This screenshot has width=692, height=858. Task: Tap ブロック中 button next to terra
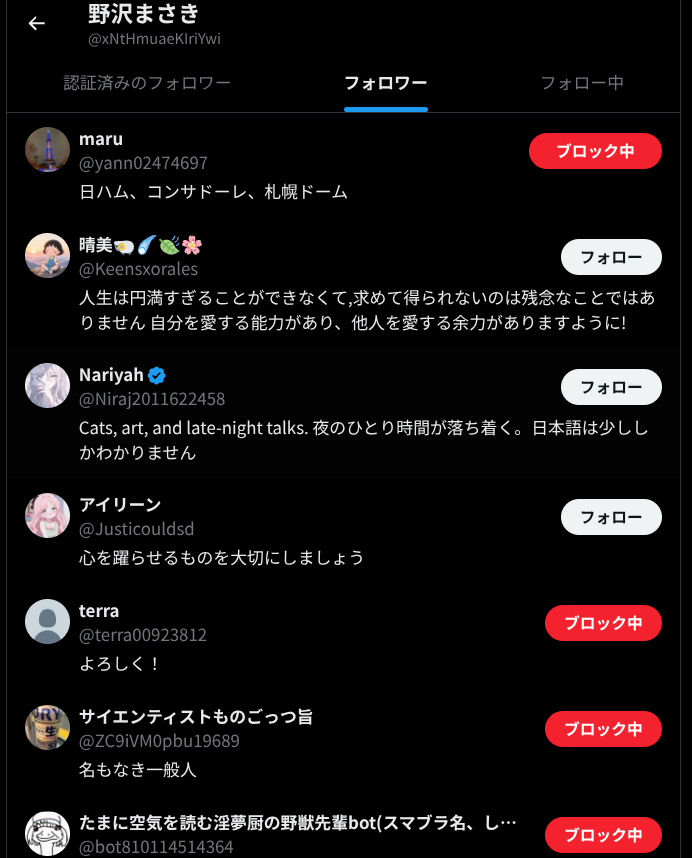[x=603, y=623]
